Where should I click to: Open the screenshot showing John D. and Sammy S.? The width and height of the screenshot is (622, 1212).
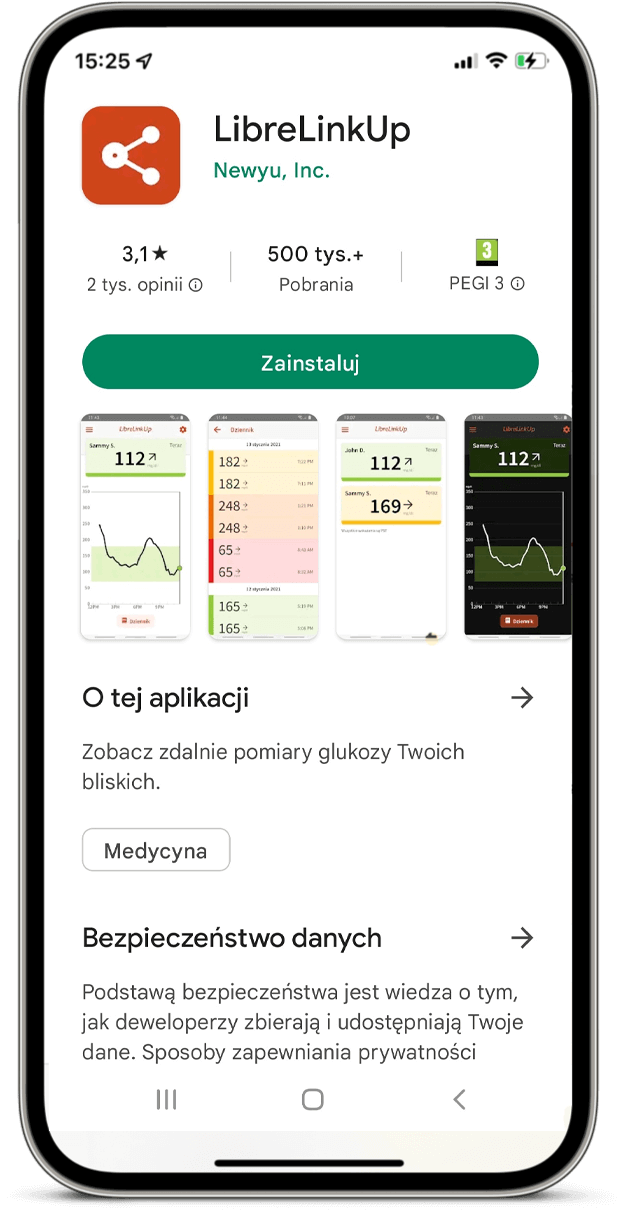[x=390, y=526]
